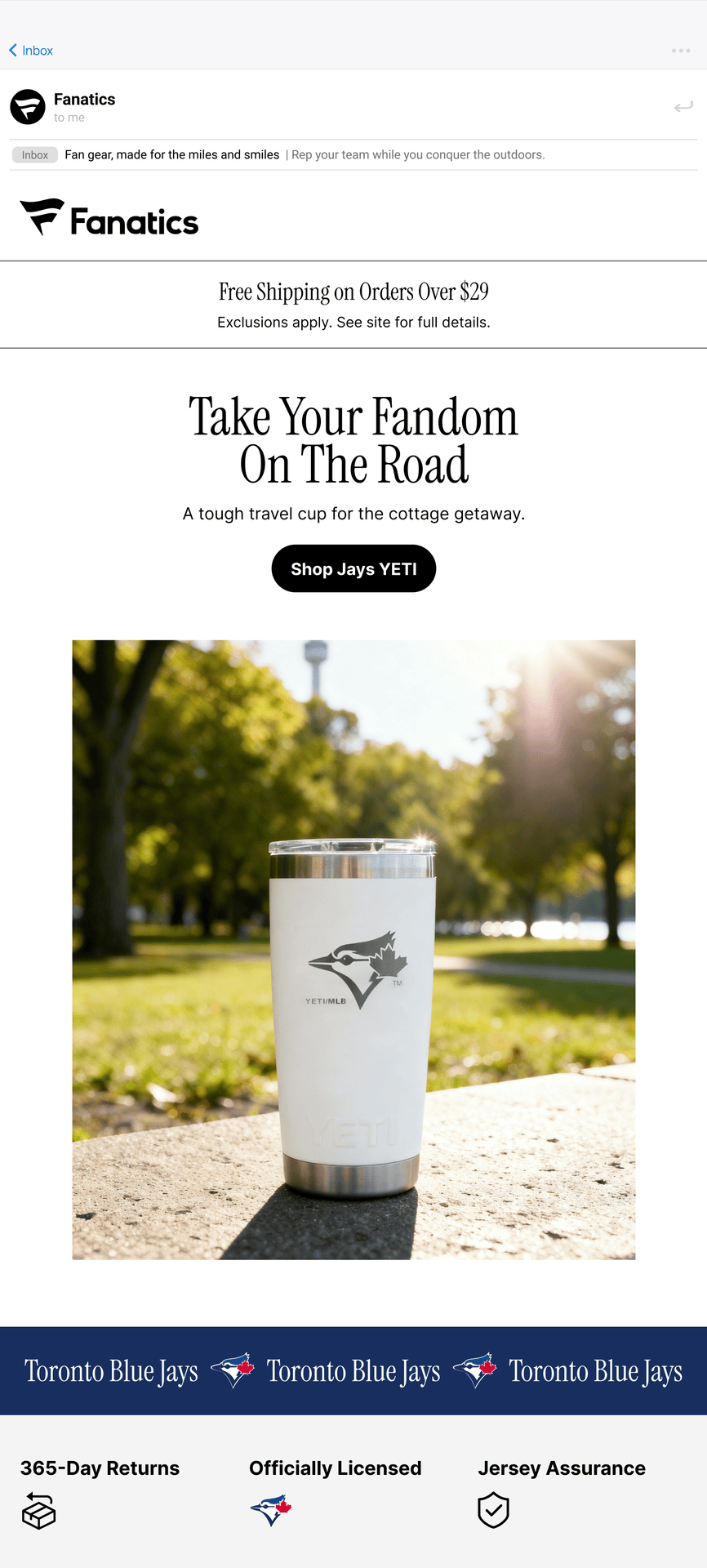This screenshot has width=707, height=1568.
Task: Tap the Shop Jays YETI button
Action: 353,568
